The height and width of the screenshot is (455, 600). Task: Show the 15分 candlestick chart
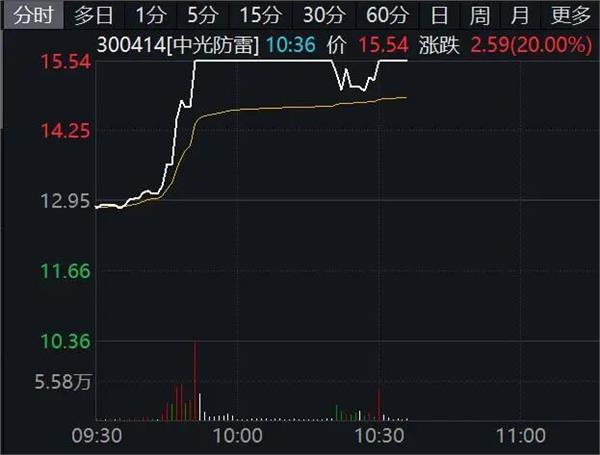click(x=261, y=15)
